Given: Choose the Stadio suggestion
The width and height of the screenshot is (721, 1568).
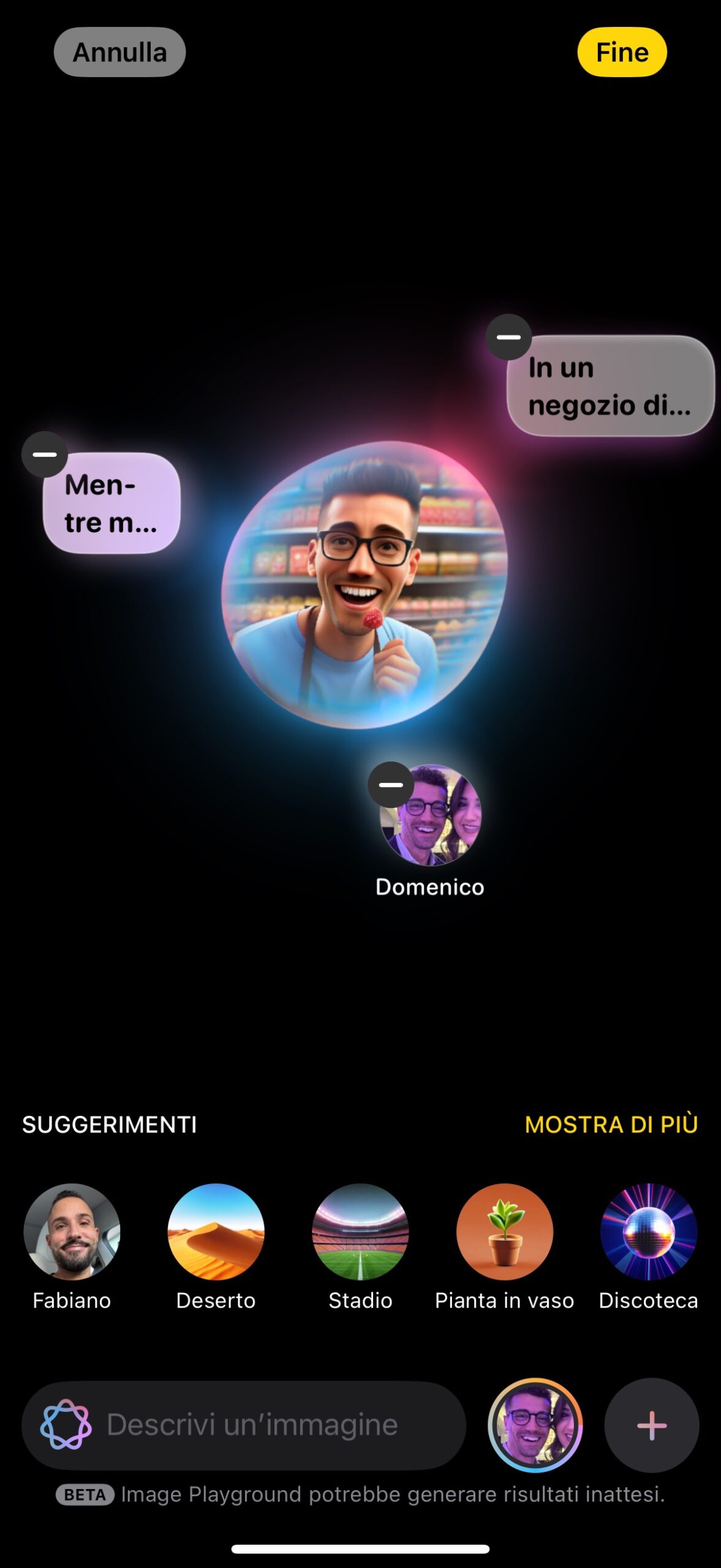Looking at the screenshot, I should click(360, 1231).
